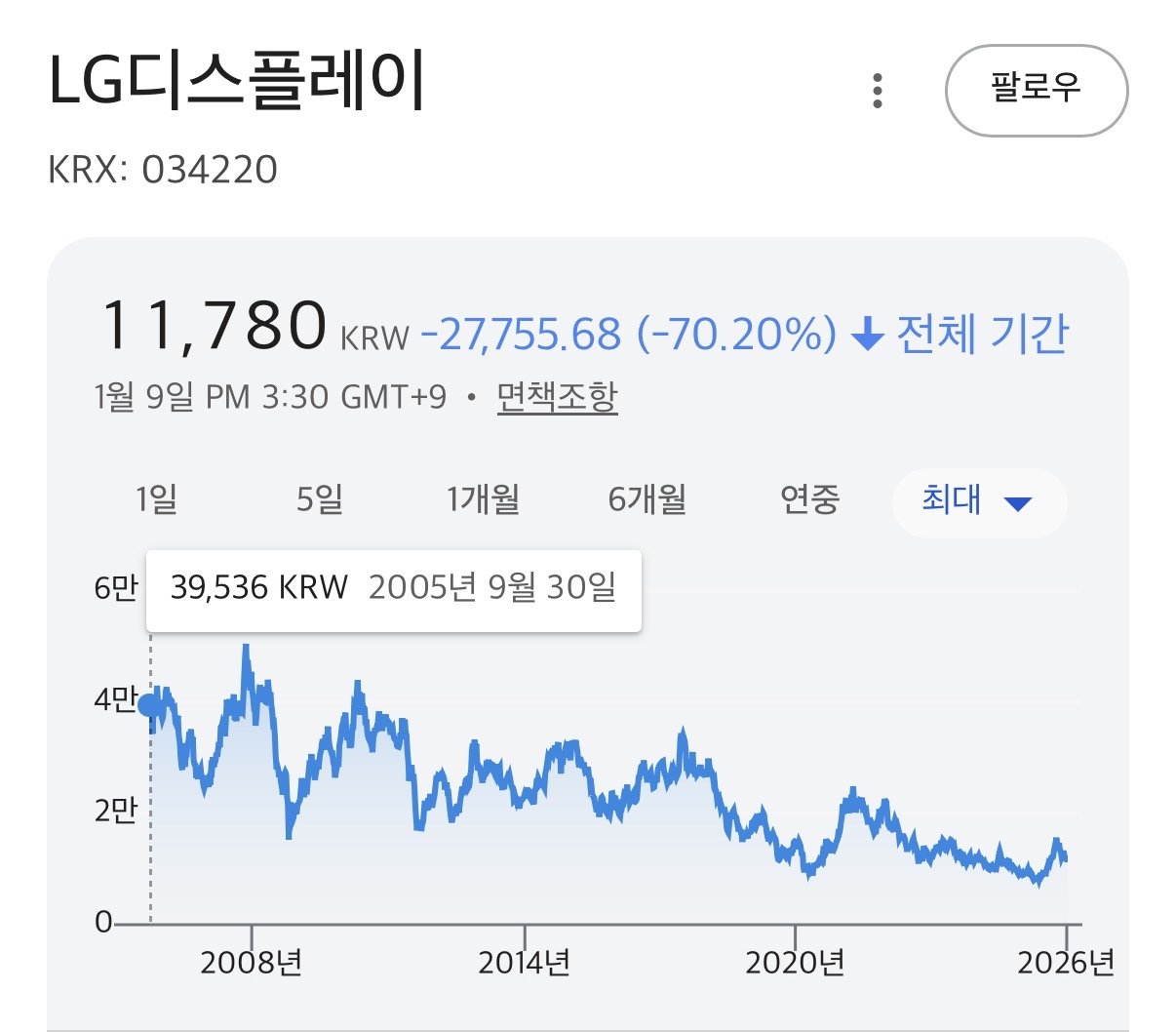Image resolution: width=1176 pixels, height=1032 pixels.
Task: Expand the 최대 range dropdown
Action: click(x=978, y=502)
